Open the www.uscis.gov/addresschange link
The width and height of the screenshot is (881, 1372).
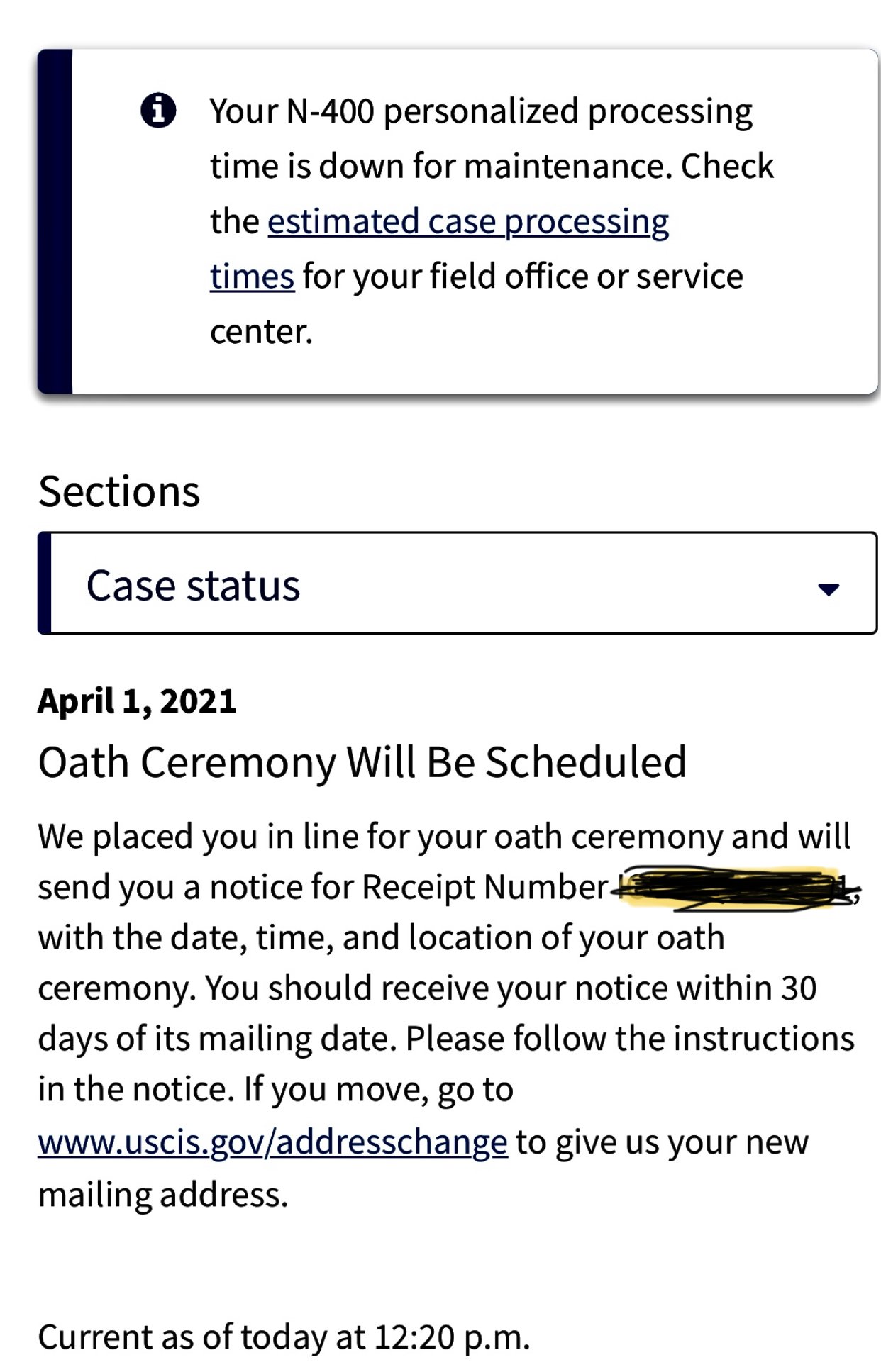tap(273, 1142)
